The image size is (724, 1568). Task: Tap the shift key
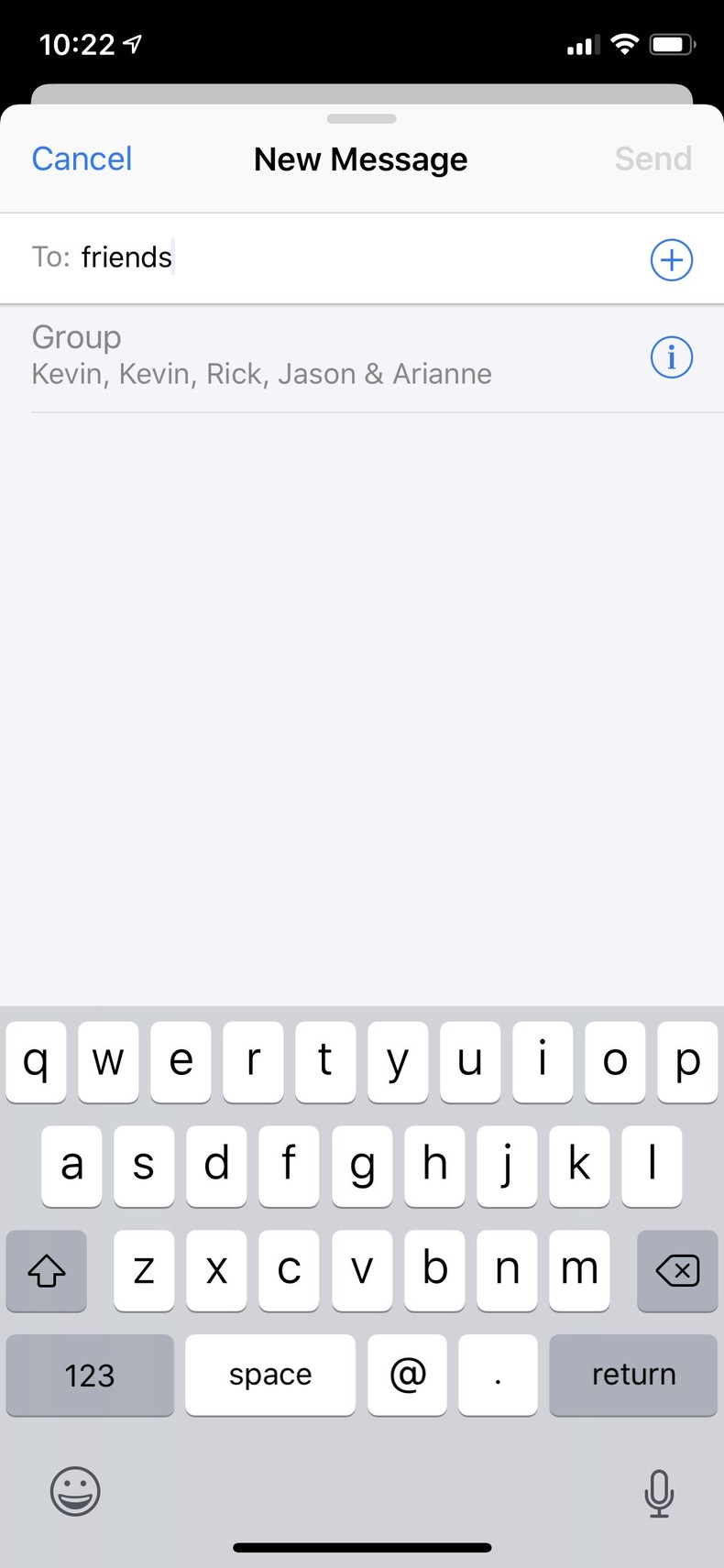tap(47, 1270)
